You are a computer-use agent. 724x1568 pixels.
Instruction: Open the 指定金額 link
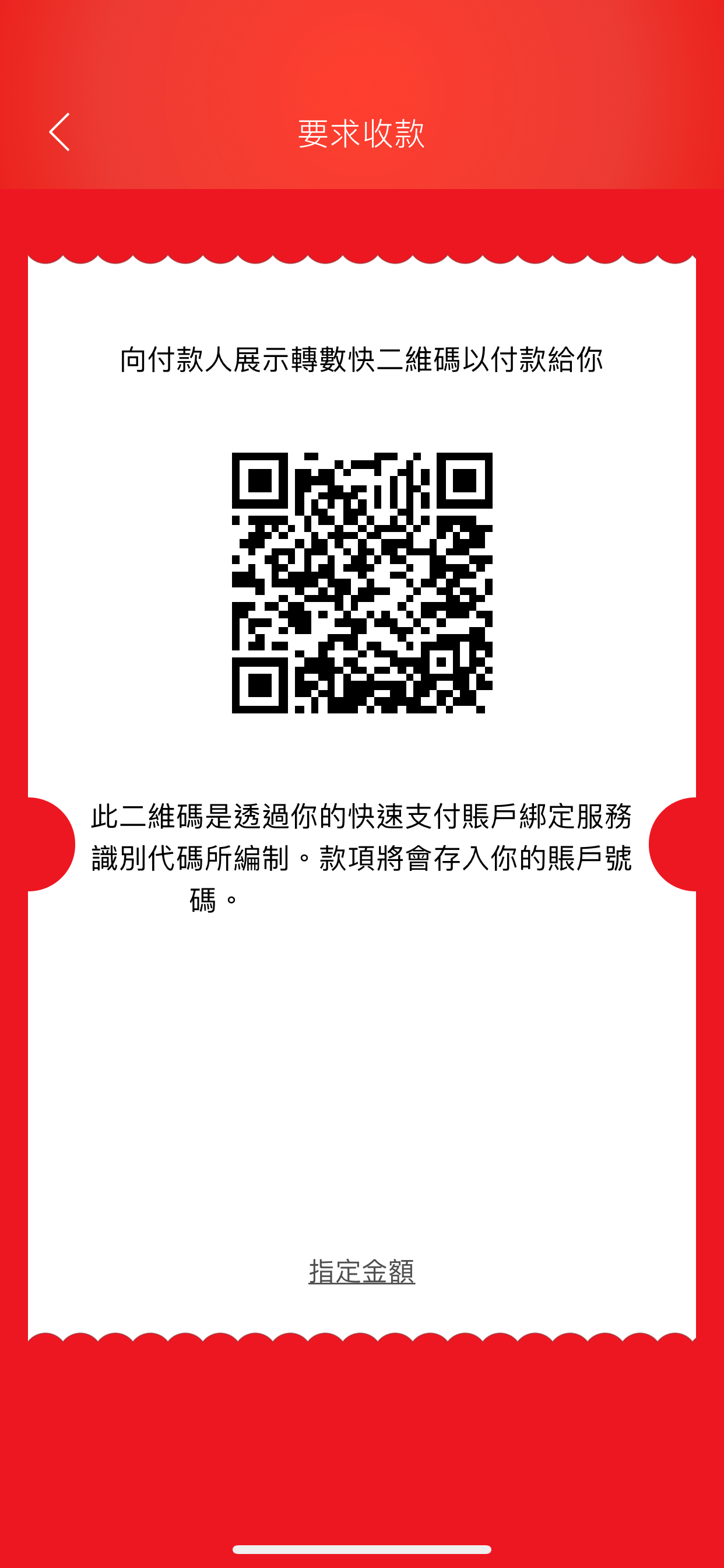click(x=361, y=1272)
